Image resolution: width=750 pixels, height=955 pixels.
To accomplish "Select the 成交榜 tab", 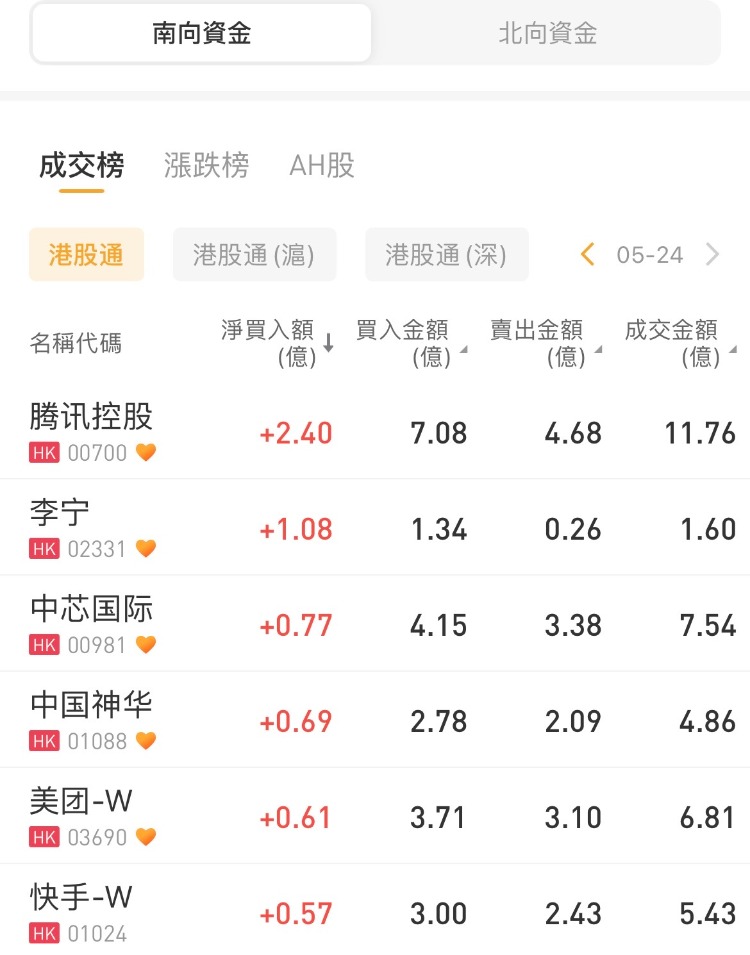I will 81,165.
